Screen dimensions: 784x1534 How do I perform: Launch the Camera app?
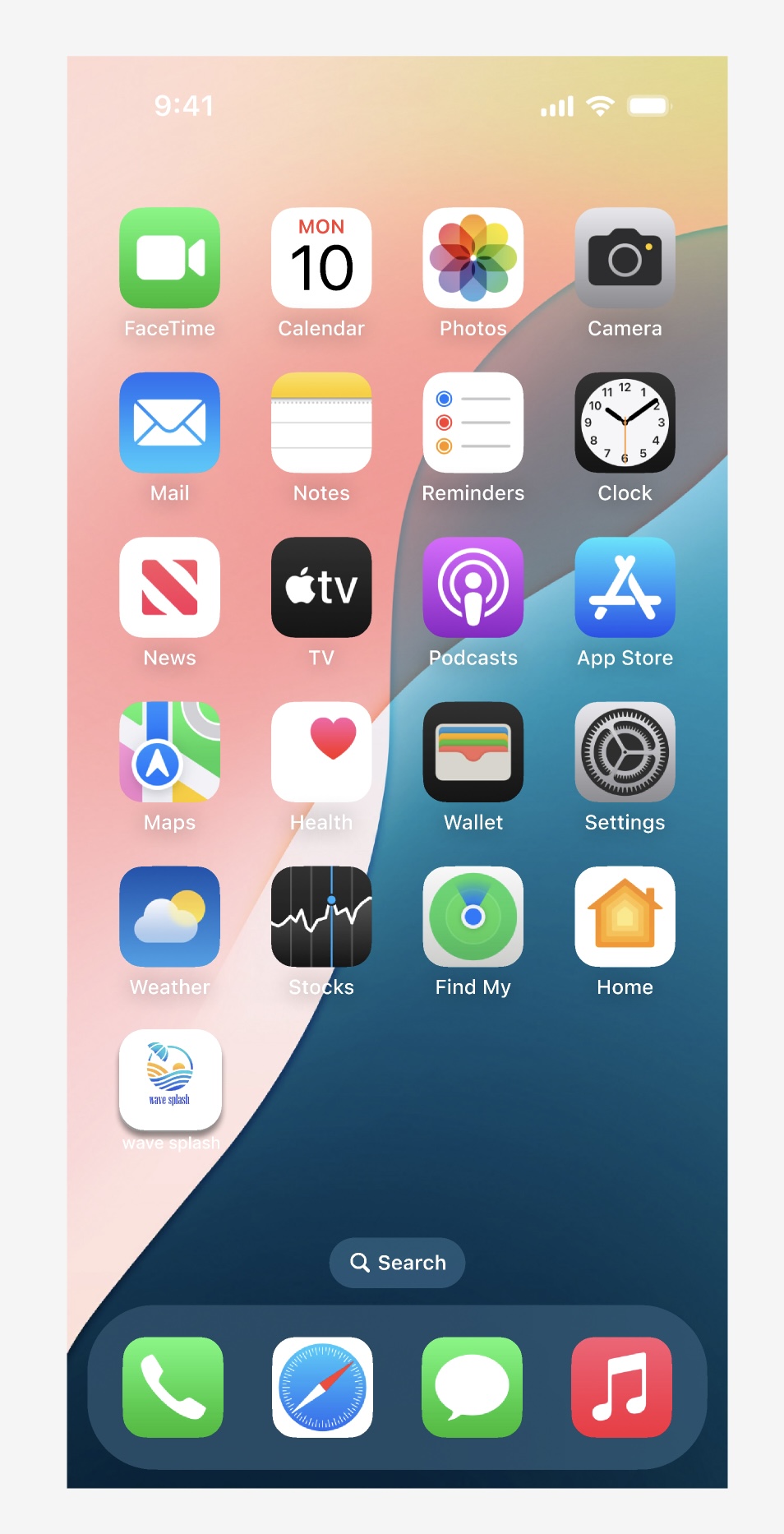[625, 258]
